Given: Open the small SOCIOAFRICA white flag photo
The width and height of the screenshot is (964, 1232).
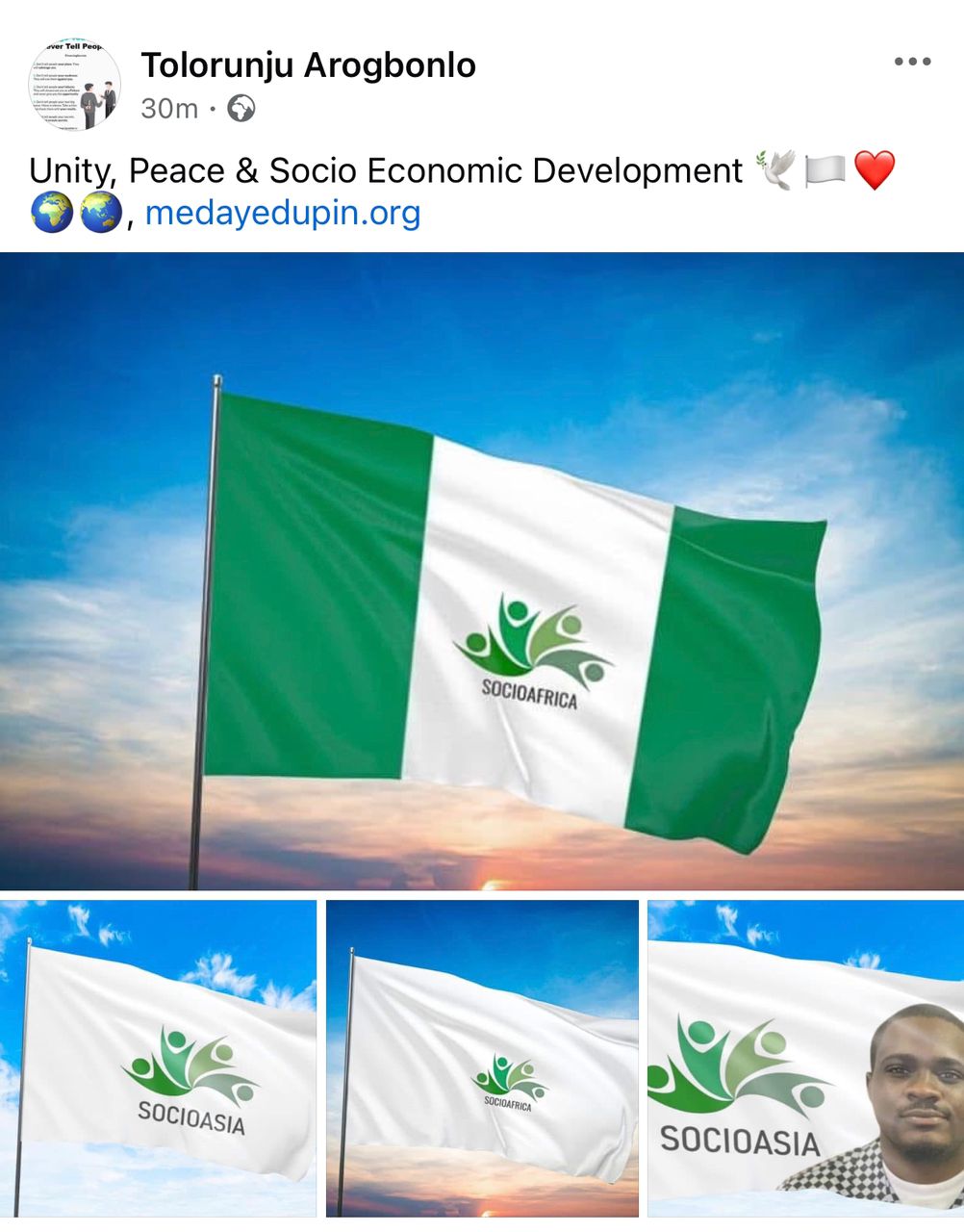Looking at the screenshot, I should [x=482, y=1058].
